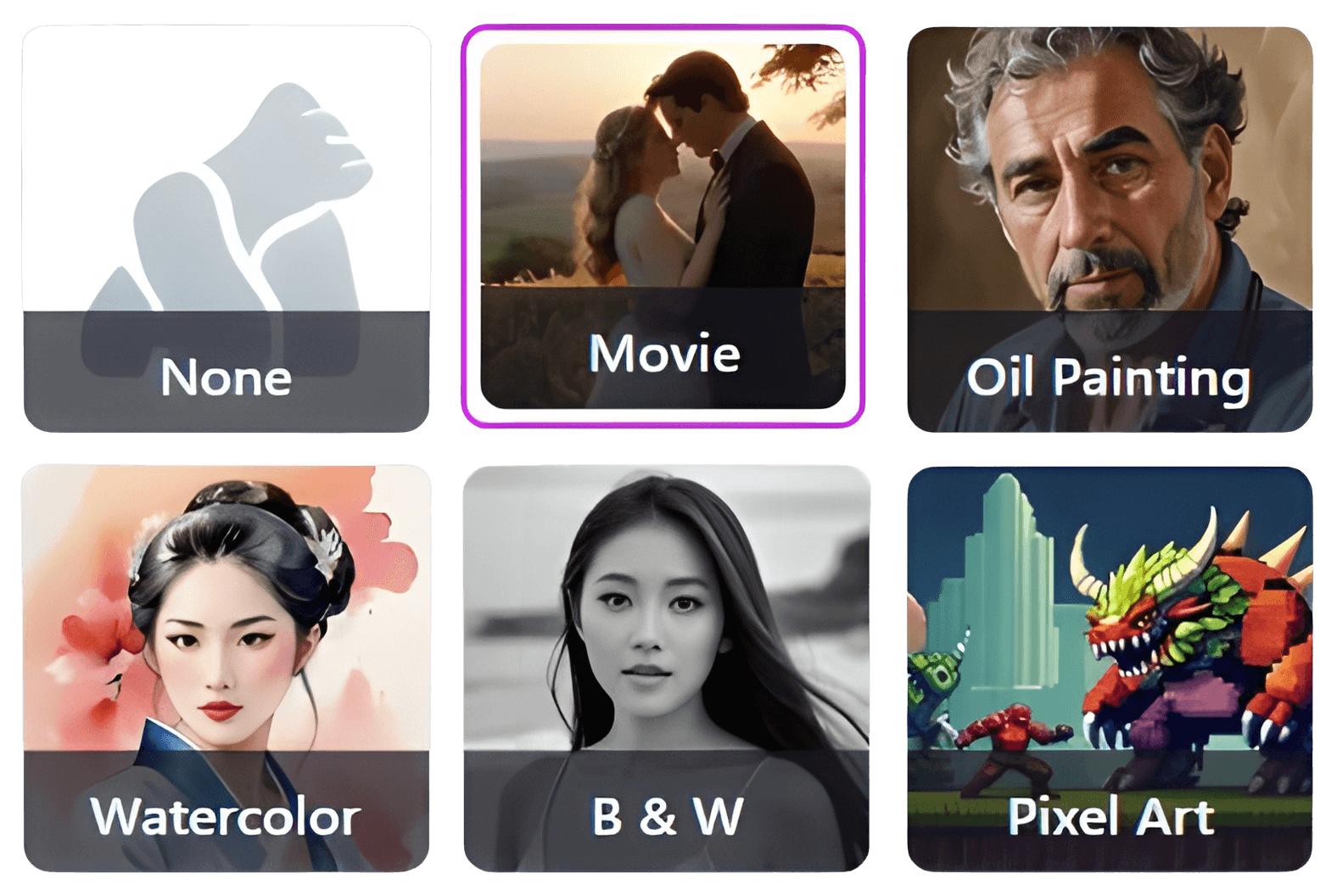Viewport: 1337px width, 896px height.
Task: Choose the Movie style tile
Action: click(663, 227)
